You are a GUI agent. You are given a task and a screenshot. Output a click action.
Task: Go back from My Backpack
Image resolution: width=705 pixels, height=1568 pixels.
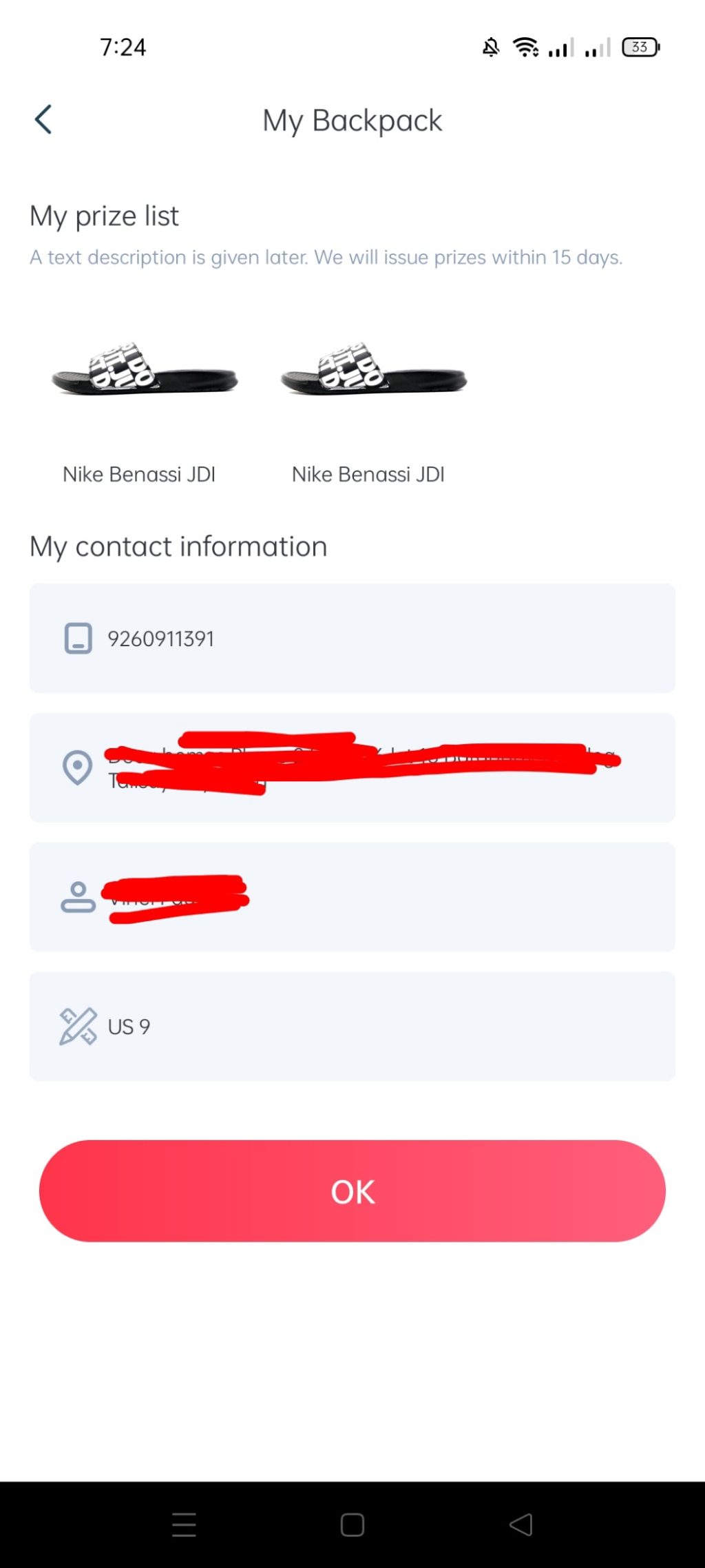[43, 120]
